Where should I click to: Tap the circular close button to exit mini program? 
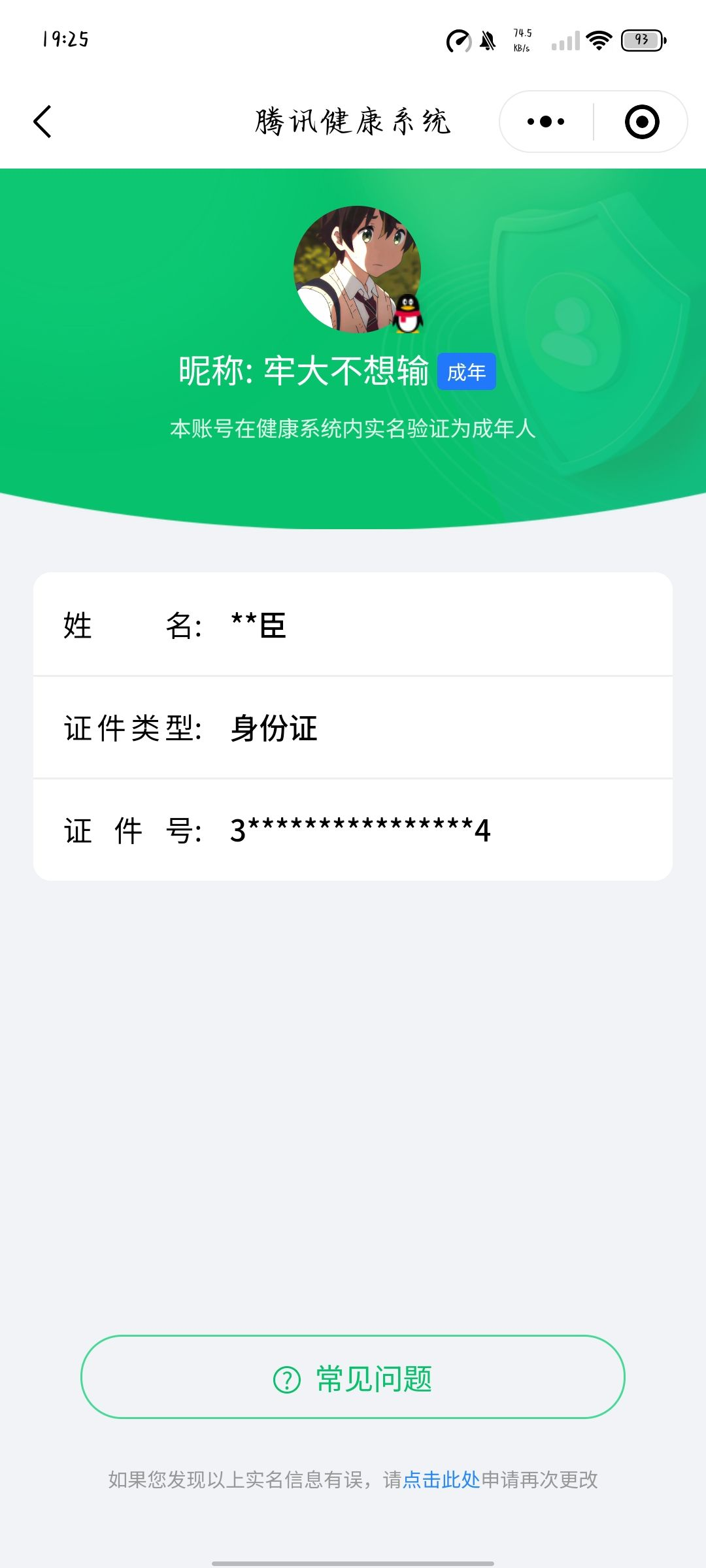tap(641, 122)
